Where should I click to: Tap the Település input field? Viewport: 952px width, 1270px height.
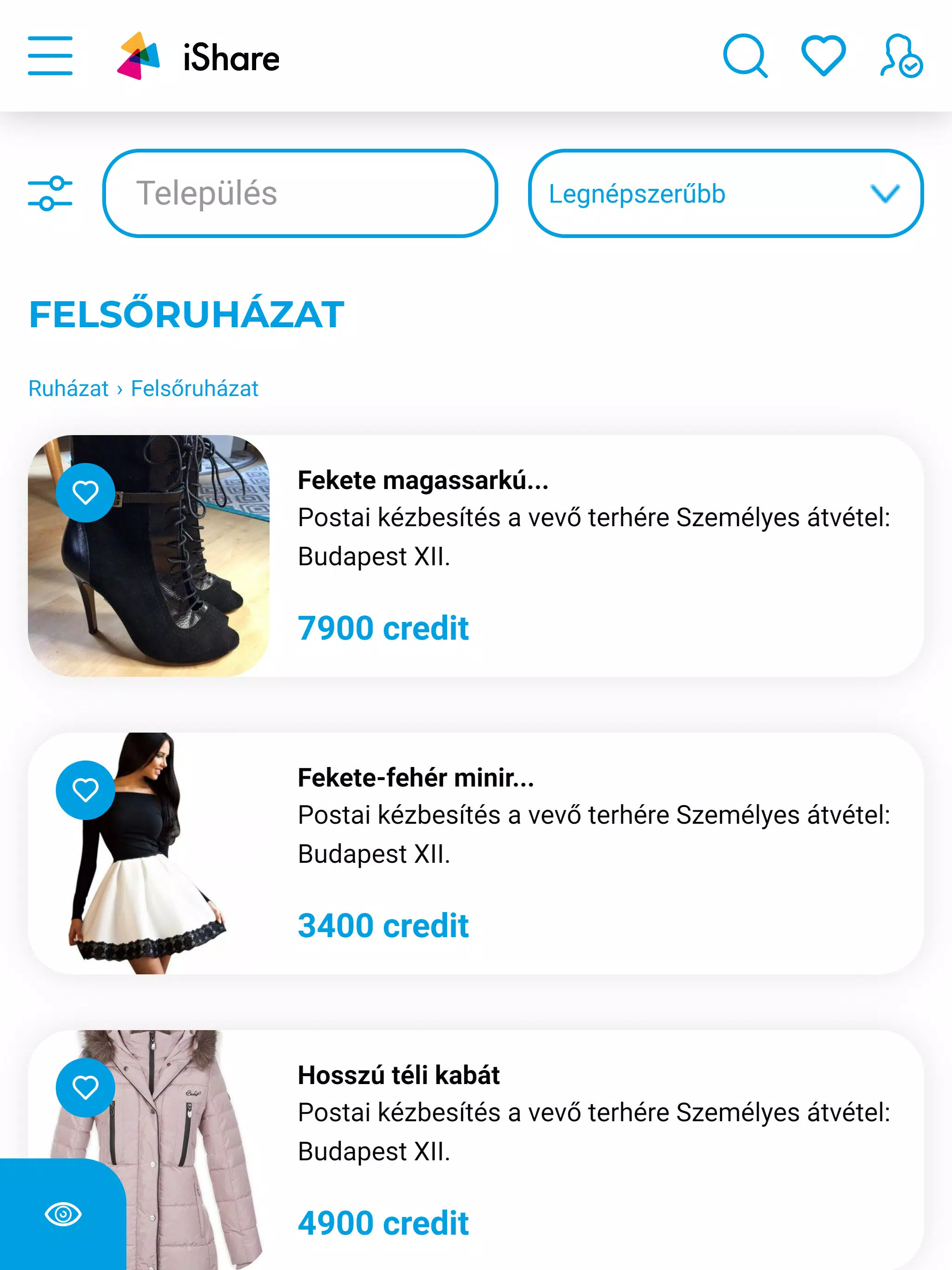pos(300,193)
